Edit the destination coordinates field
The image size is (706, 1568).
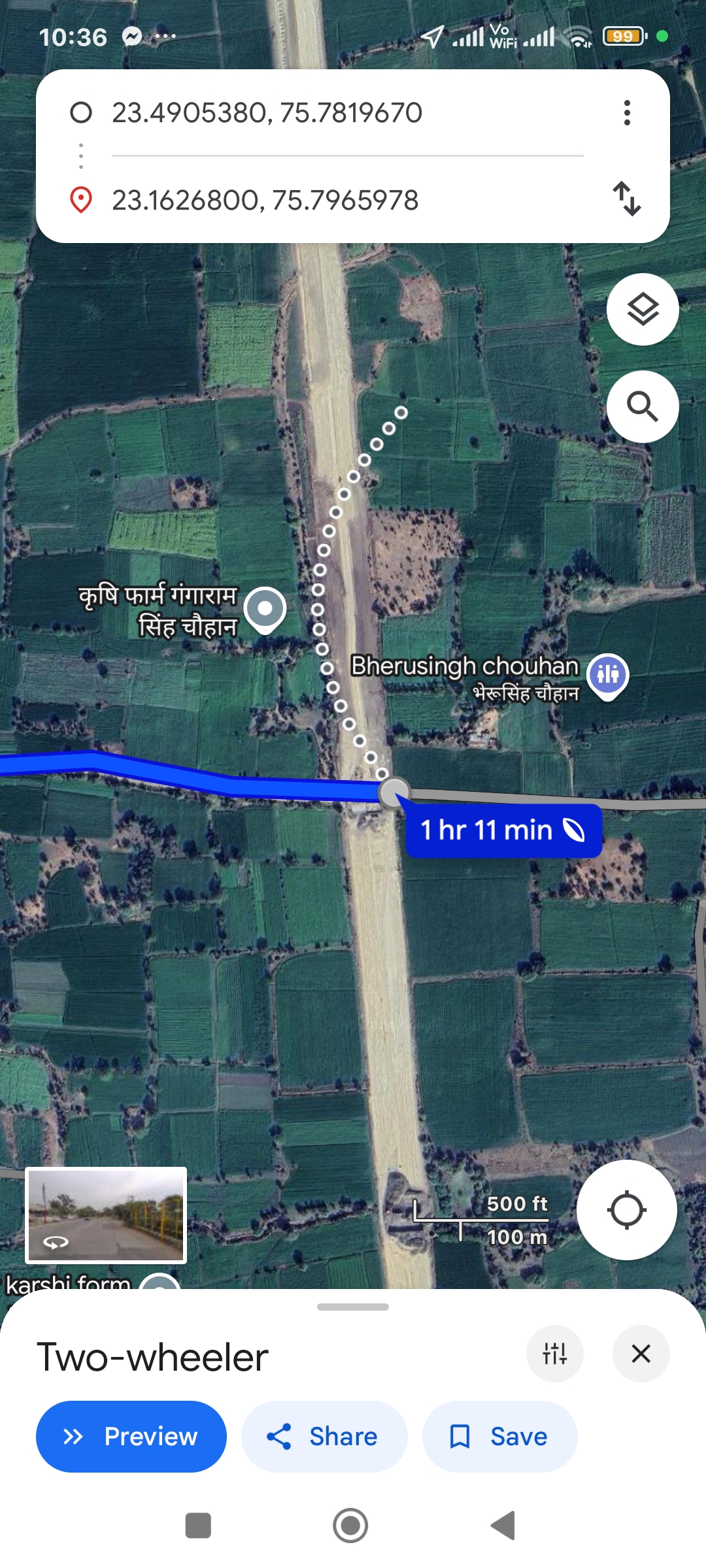[346, 200]
